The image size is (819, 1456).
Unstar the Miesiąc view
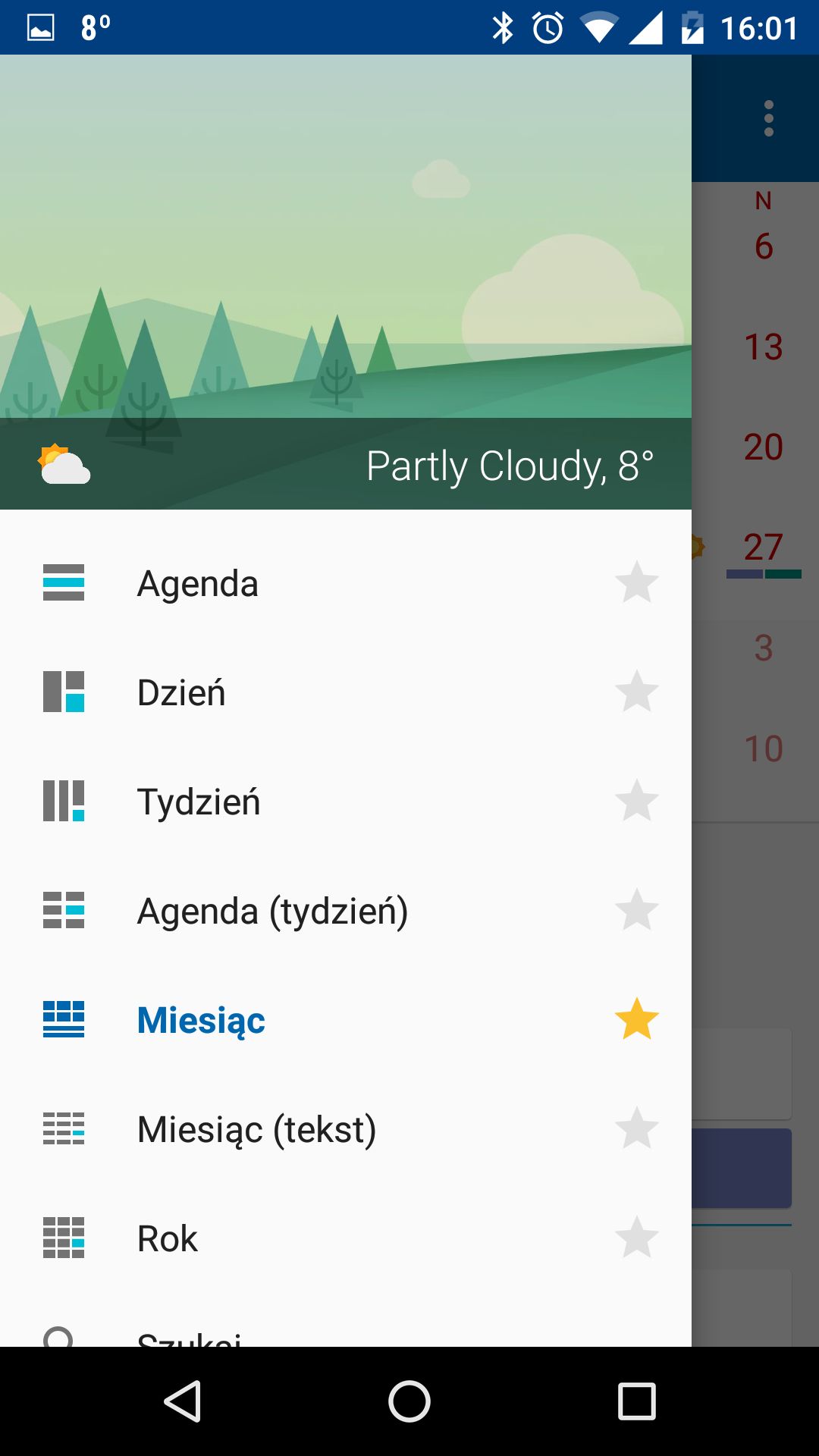(x=636, y=1019)
